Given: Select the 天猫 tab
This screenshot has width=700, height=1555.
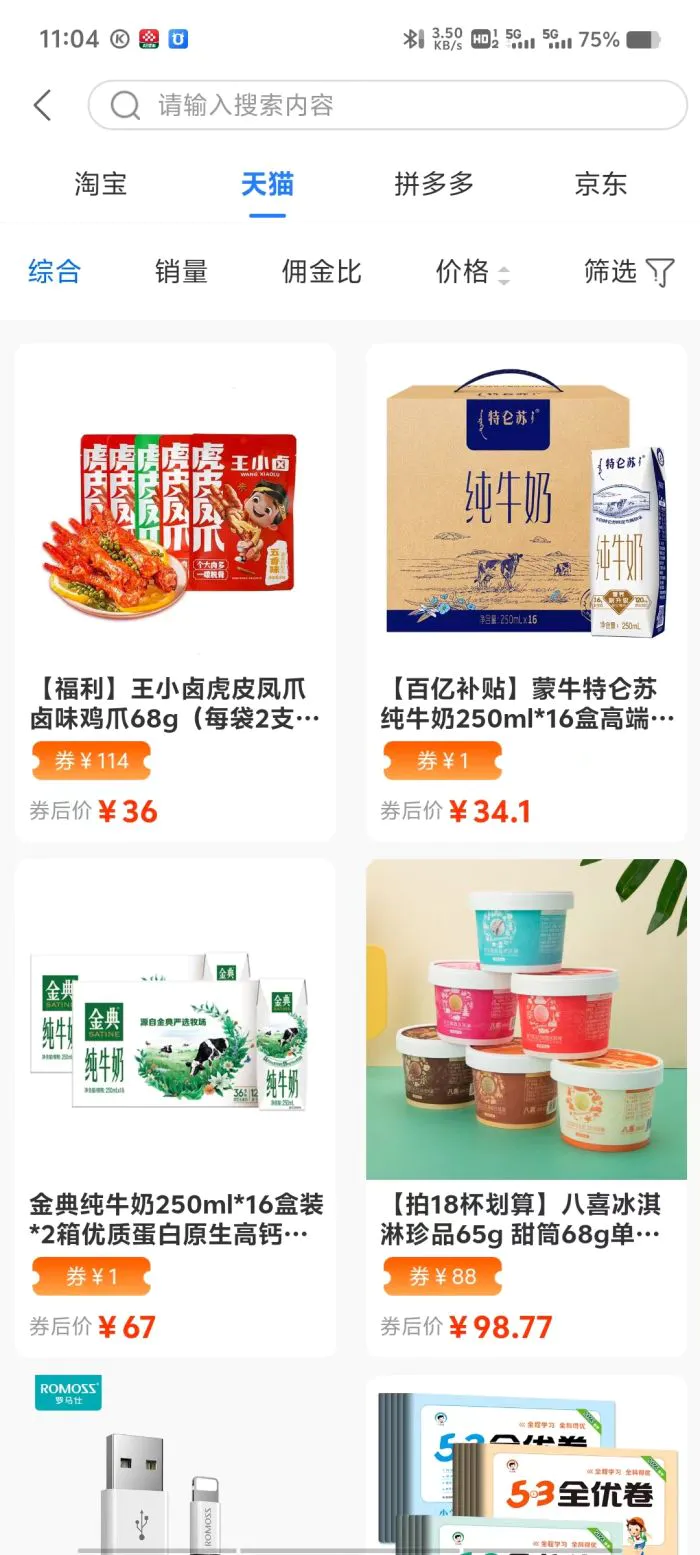Looking at the screenshot, I should (x=267, y=184).
